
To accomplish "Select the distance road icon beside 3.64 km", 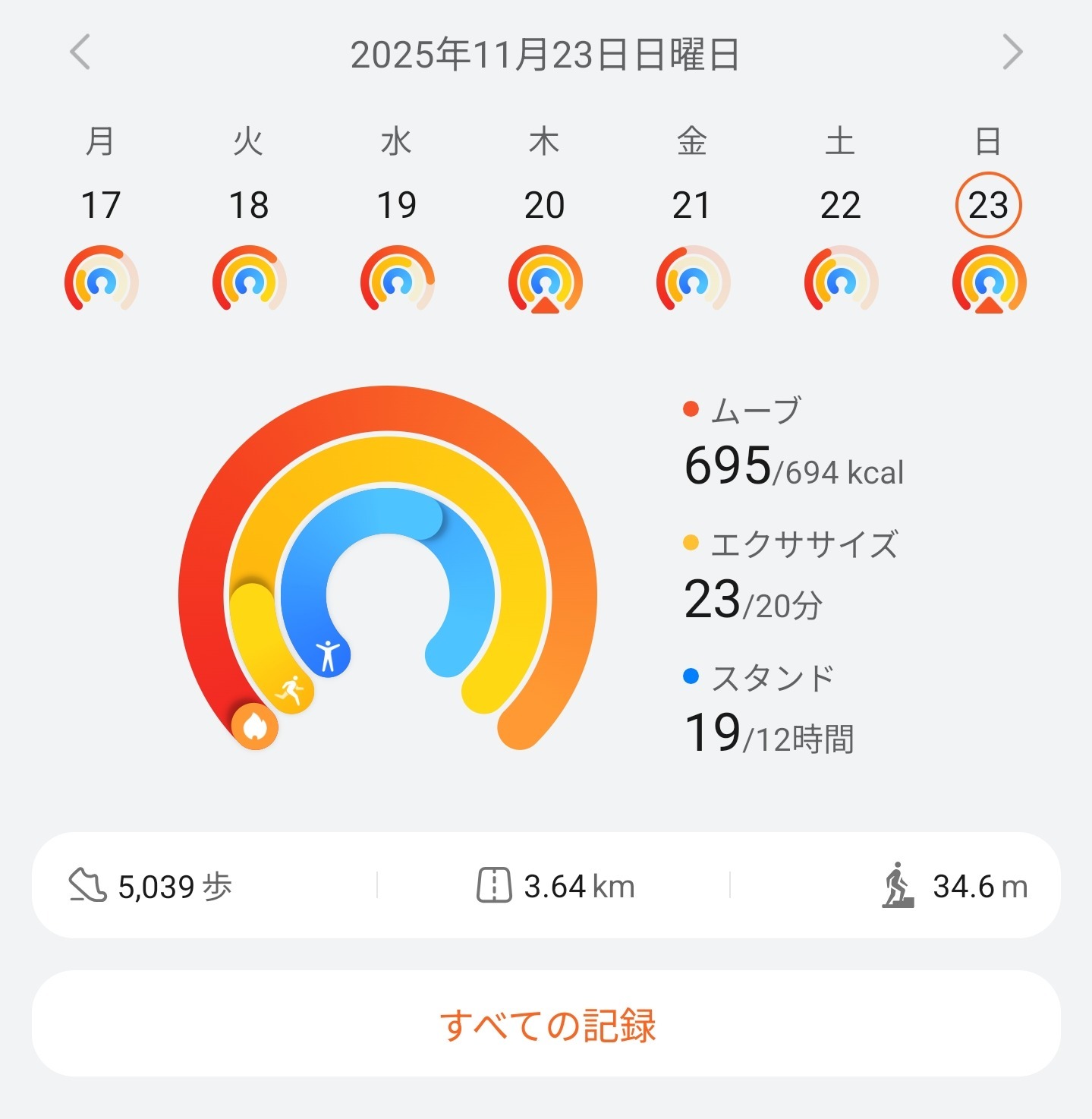I will (495, 884).
